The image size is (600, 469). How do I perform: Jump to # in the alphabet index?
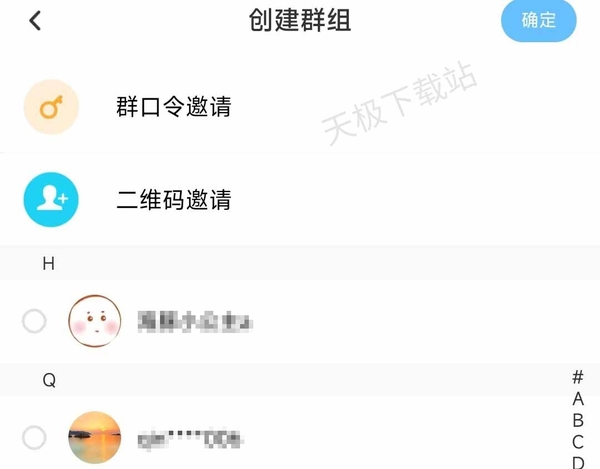pos(578,377)
